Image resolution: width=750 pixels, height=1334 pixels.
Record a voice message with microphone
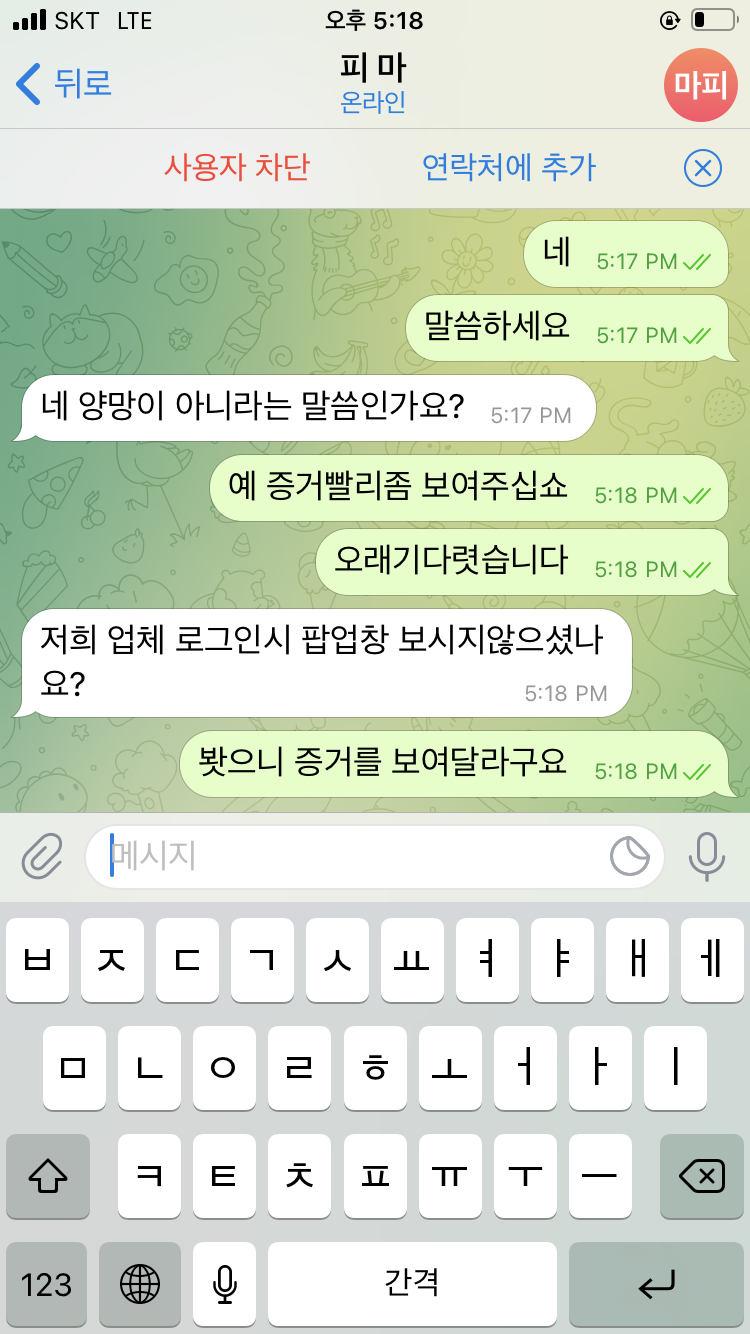(x=707, y=856)
